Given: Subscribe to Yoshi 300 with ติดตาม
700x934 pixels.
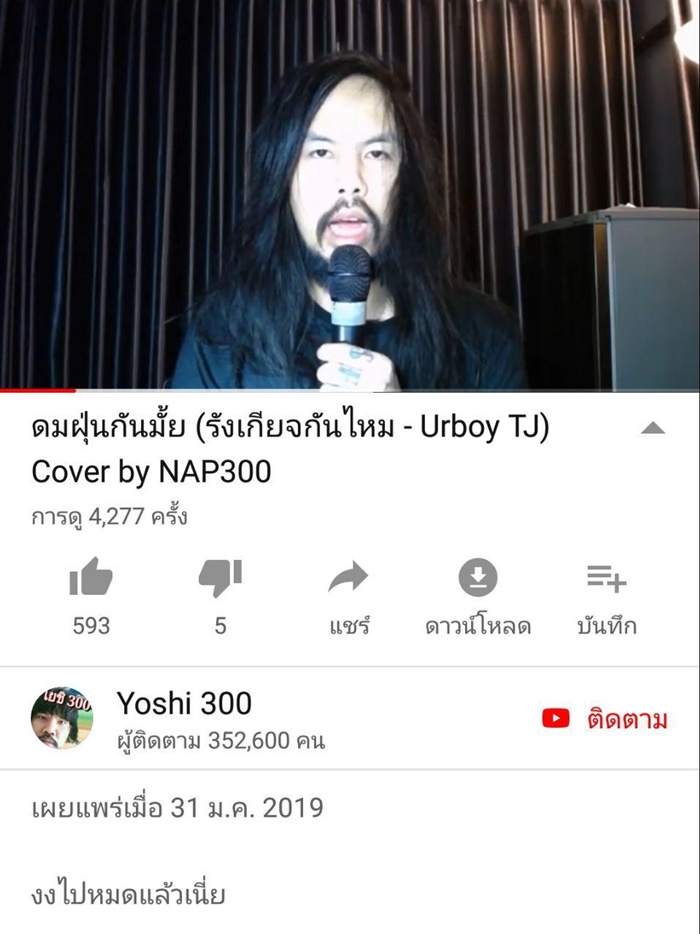Looking at the screenshot, I should pos(604,718).
